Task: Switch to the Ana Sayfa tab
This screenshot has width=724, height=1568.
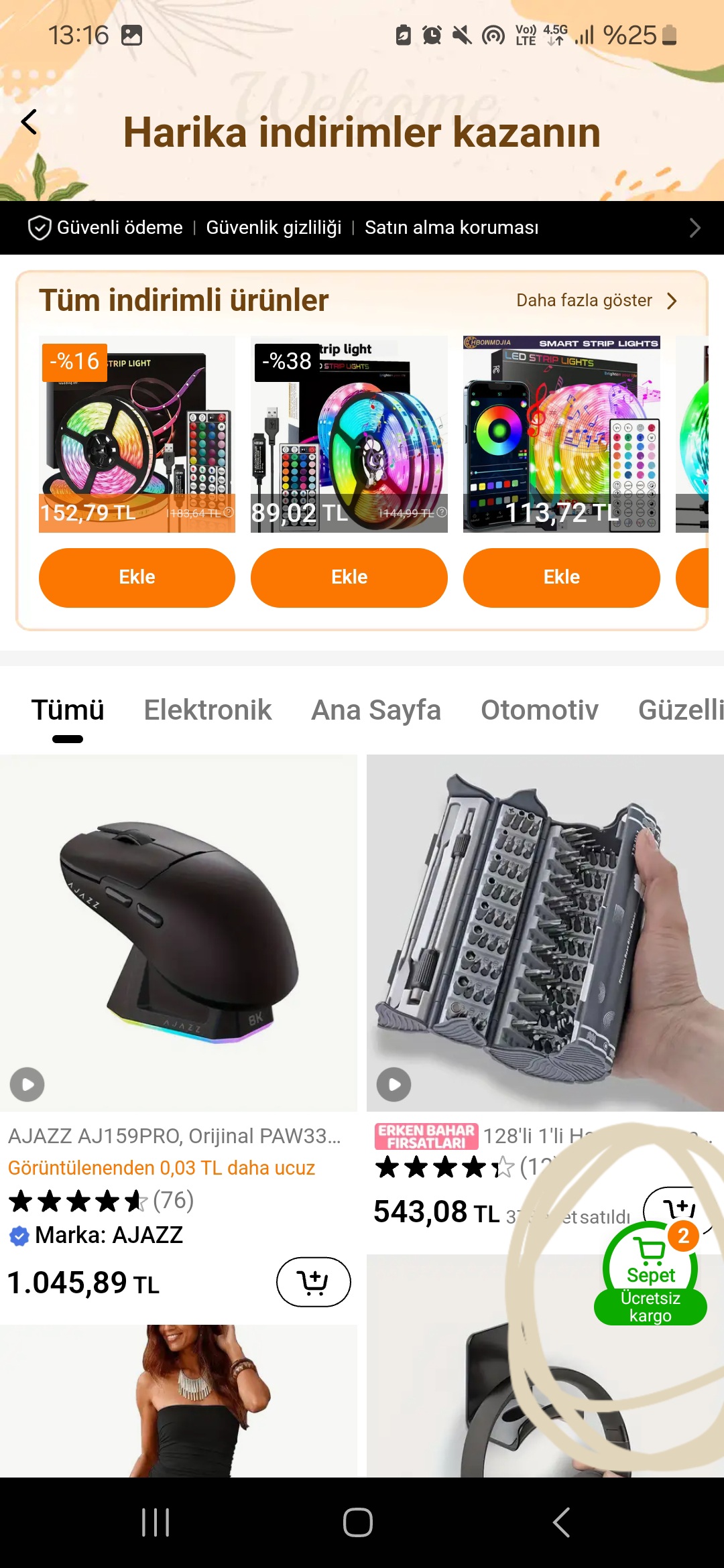Action: 376,710
